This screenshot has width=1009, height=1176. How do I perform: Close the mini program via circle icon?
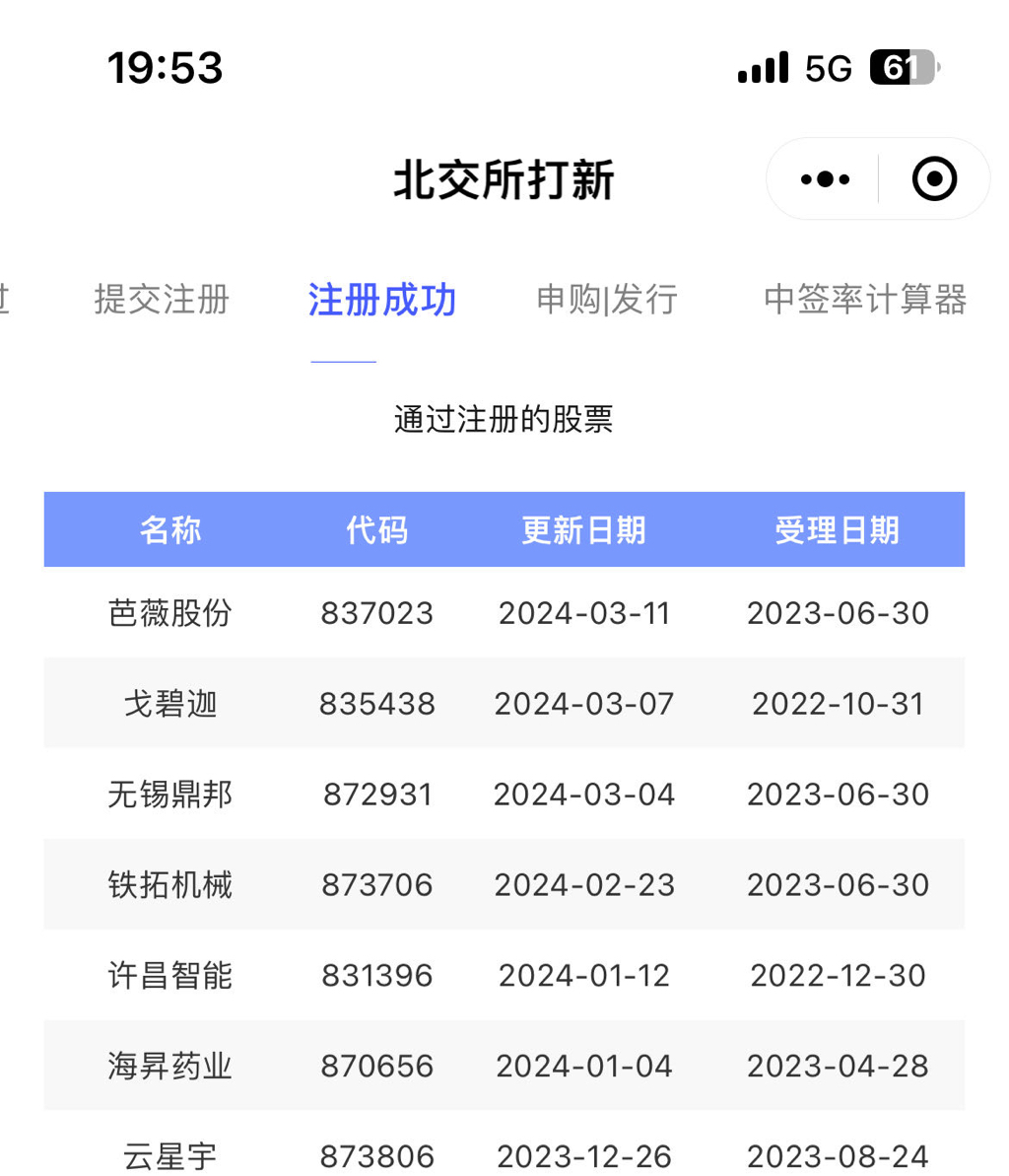point(934,179)
